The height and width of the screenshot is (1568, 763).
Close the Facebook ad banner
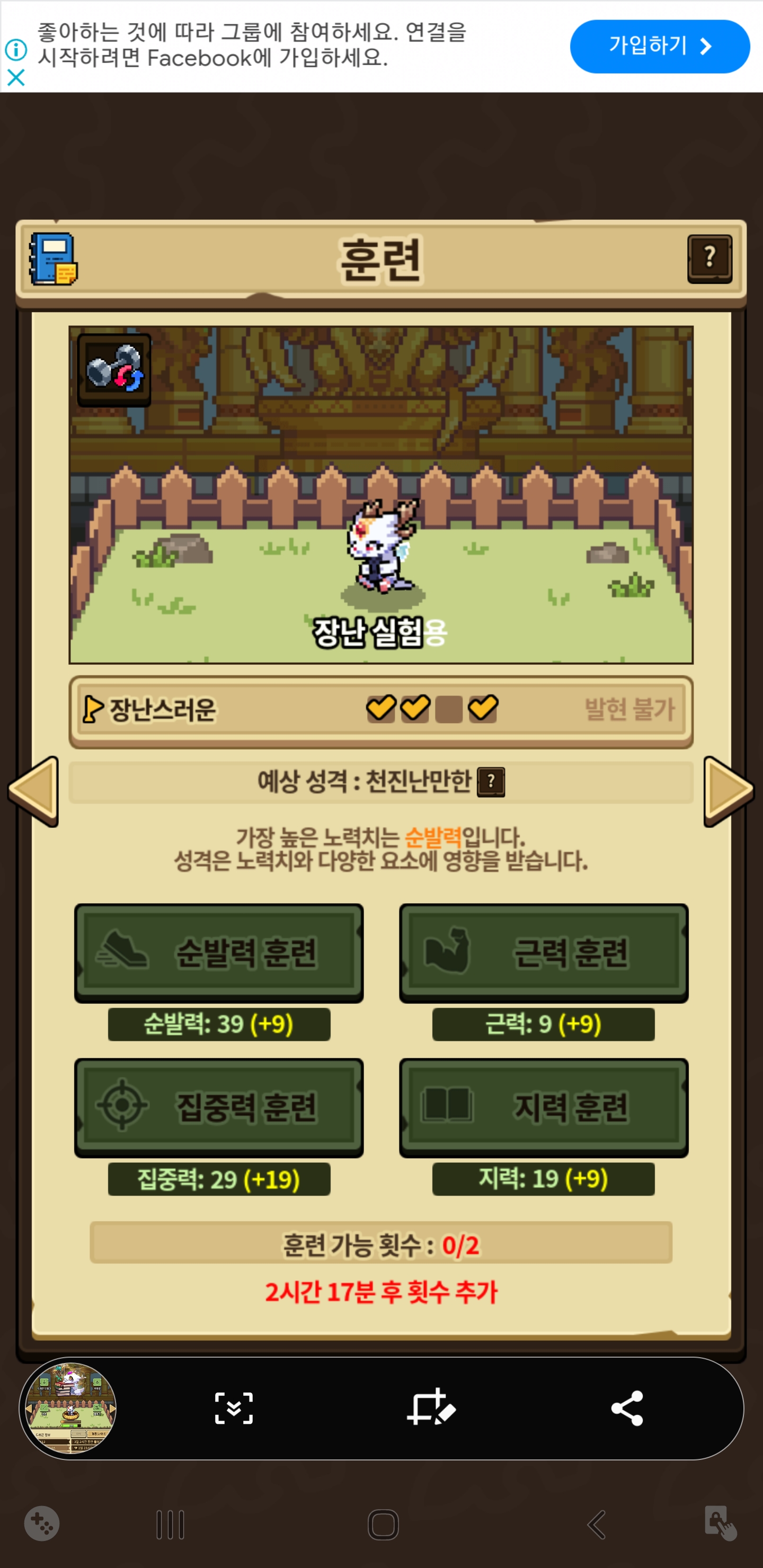click(16, 77)
